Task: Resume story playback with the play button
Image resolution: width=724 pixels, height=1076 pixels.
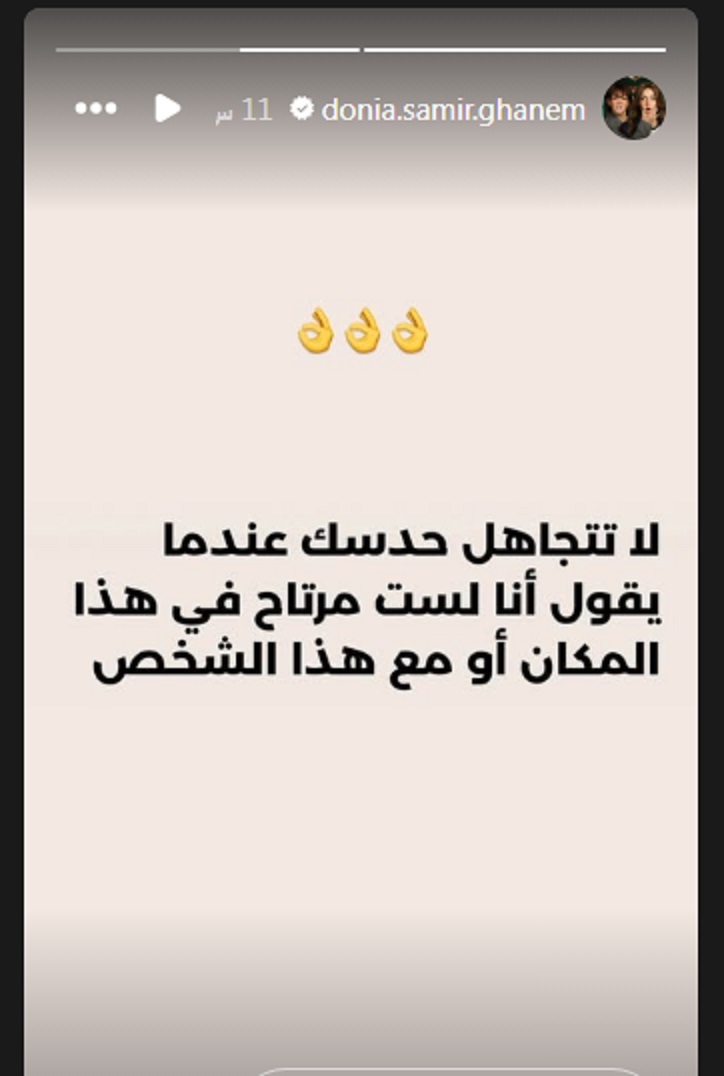Action: pyautogui.click(x=167, y=108)
